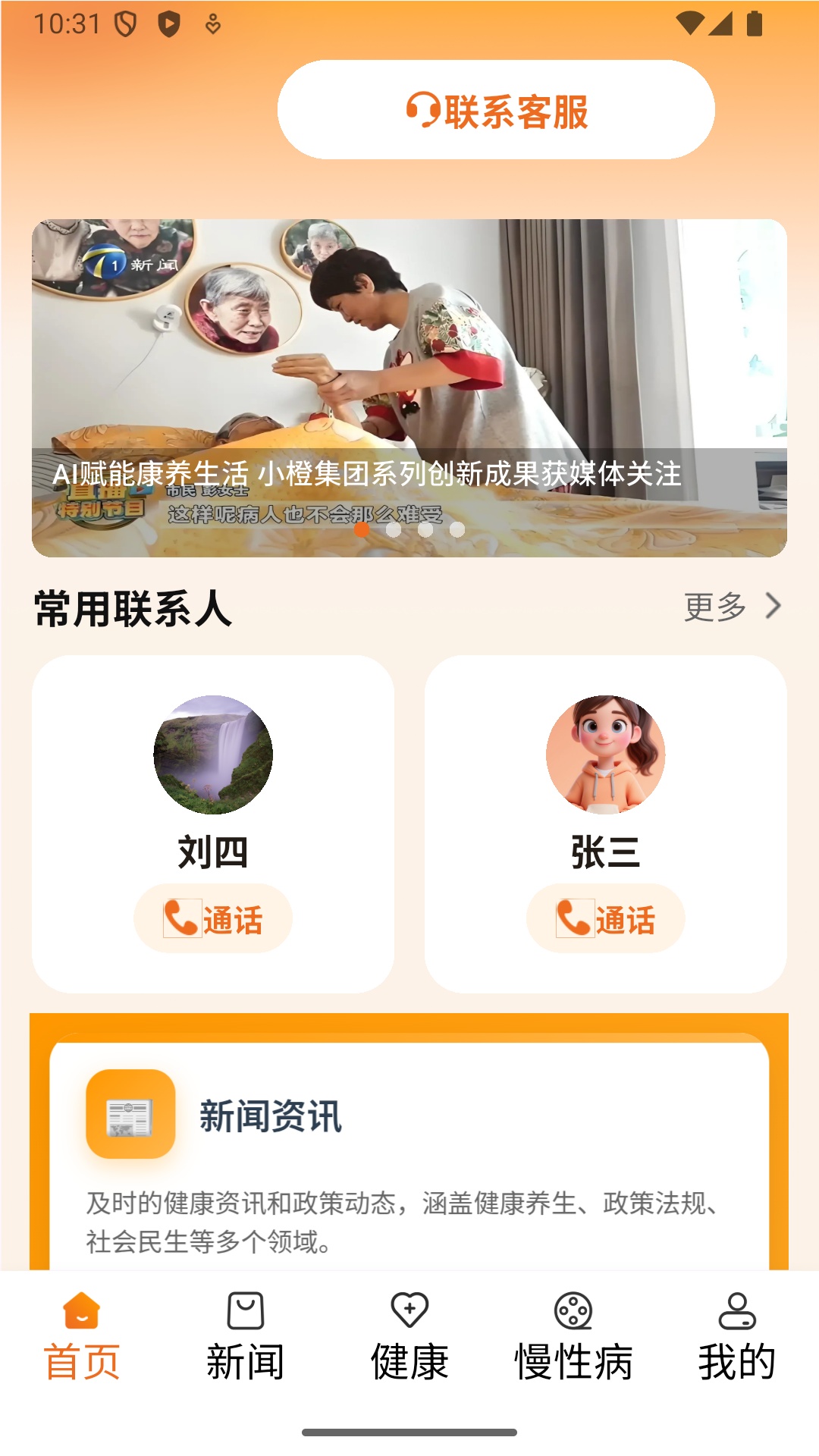819x1456 pixels.
Task: Click the phone icon on 张三's 通话 button
Action: pyautogui.click(x=574, y=918)
